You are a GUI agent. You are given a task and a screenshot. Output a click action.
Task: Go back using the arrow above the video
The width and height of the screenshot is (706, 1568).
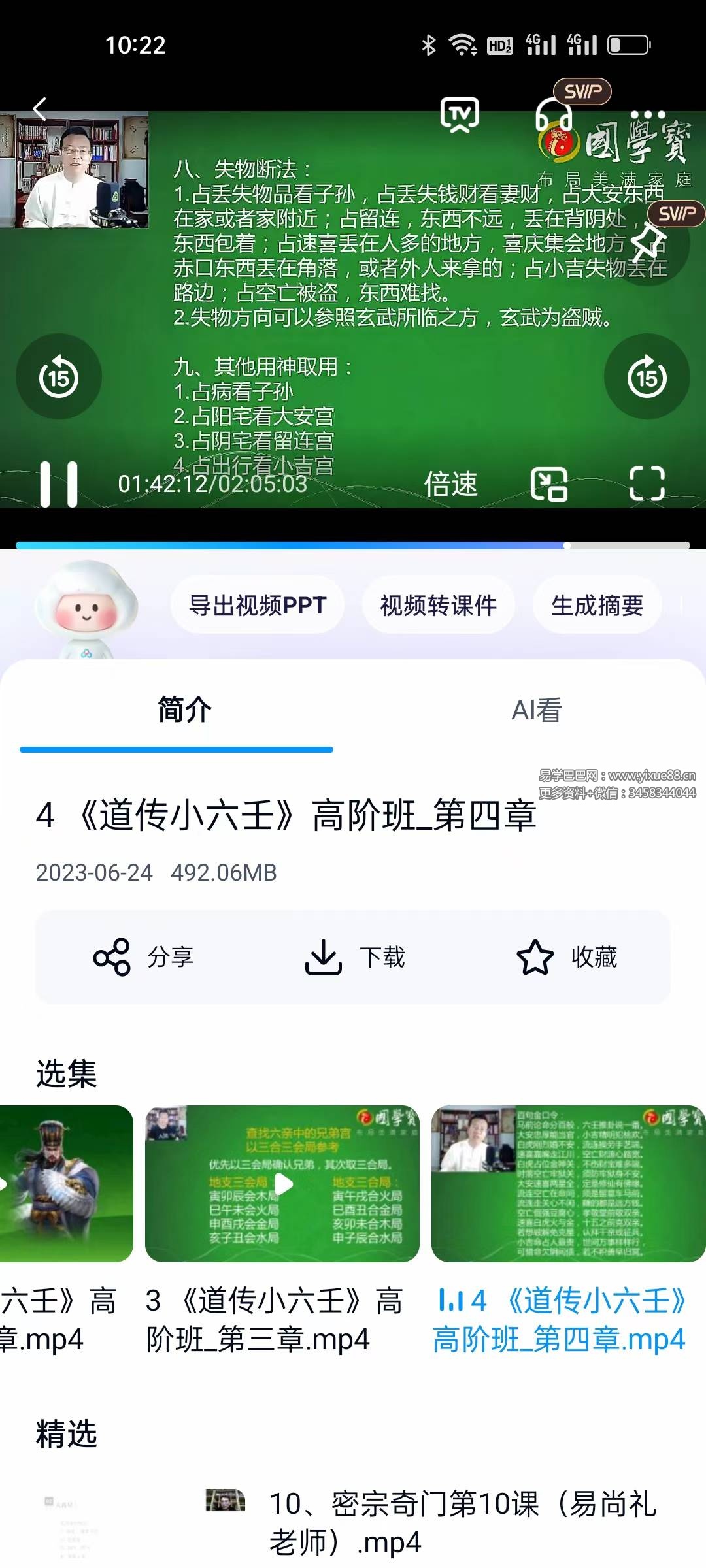tap(41, 109)
